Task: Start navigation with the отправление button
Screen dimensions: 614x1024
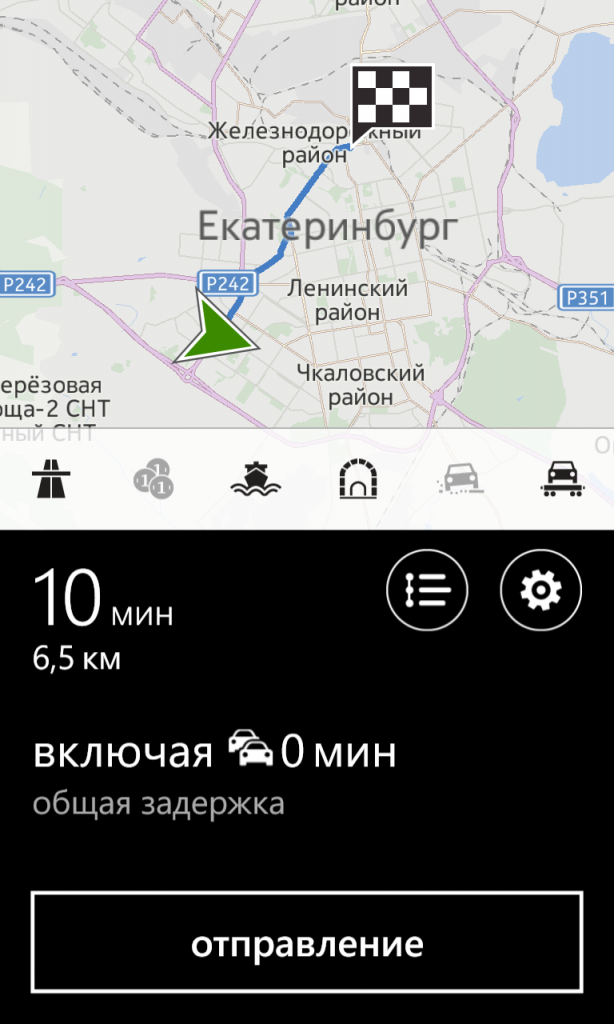Action: coord(307,943)
